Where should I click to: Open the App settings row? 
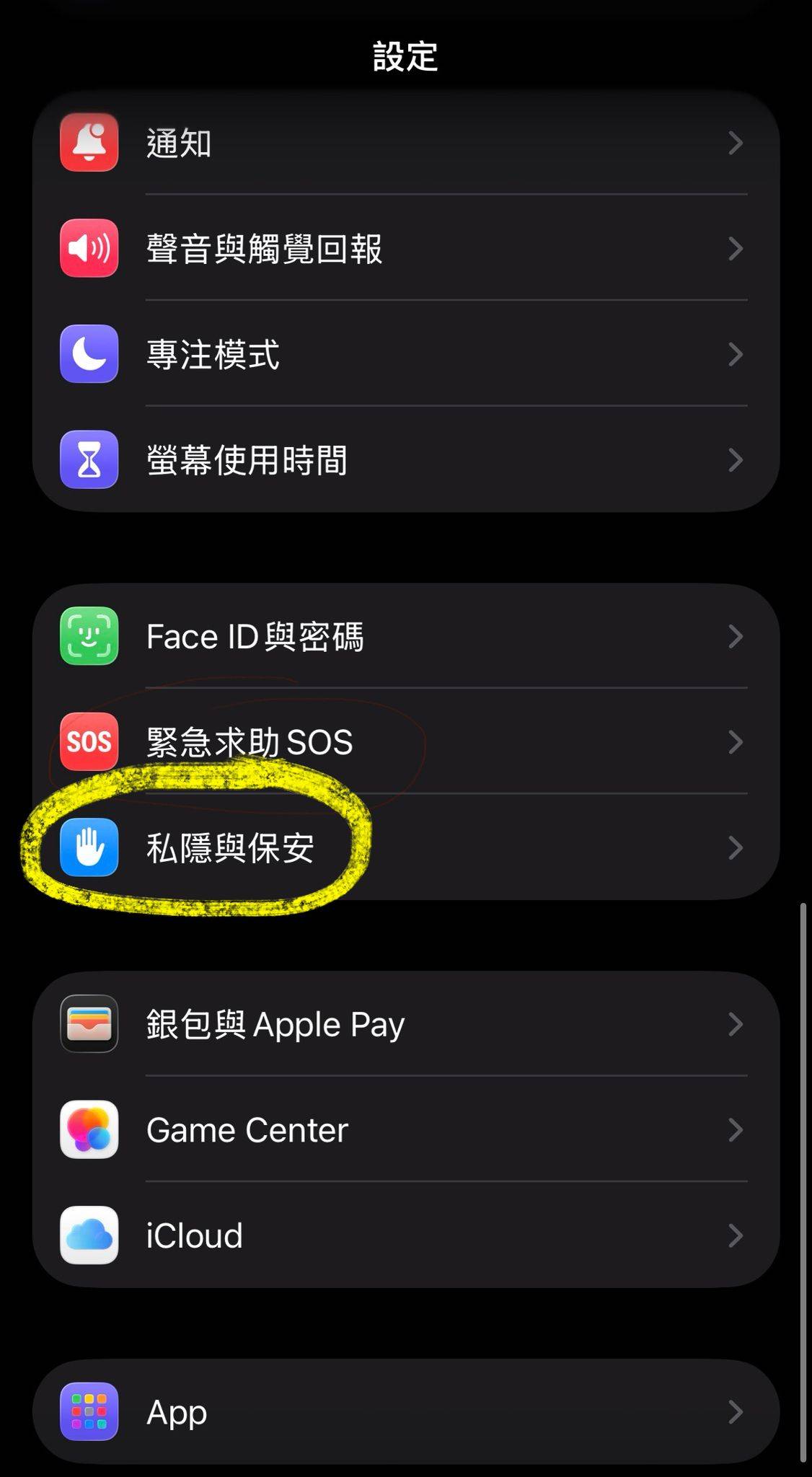point(404,1412)
